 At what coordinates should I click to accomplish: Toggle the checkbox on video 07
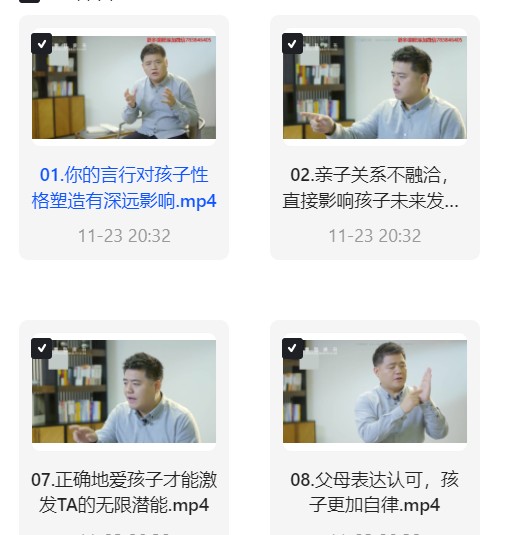(41, 348)
